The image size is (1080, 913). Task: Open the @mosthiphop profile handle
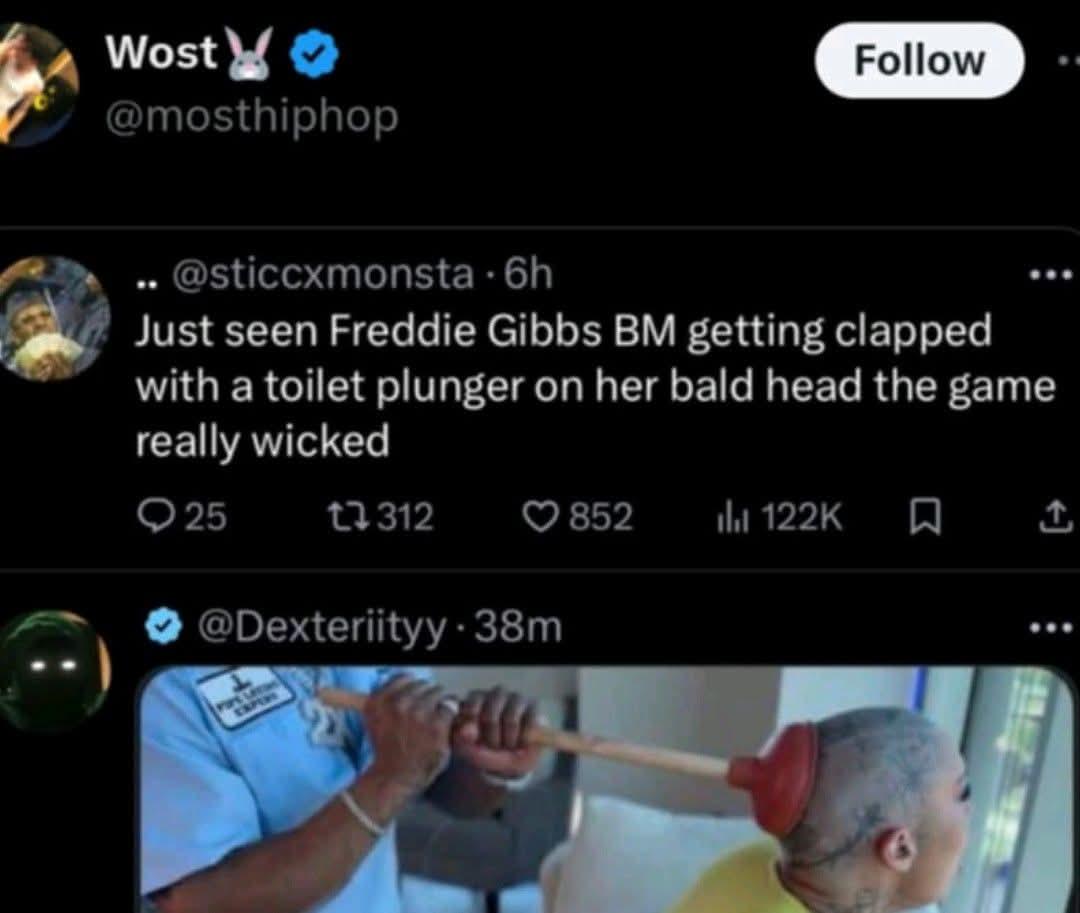point(252,117)
